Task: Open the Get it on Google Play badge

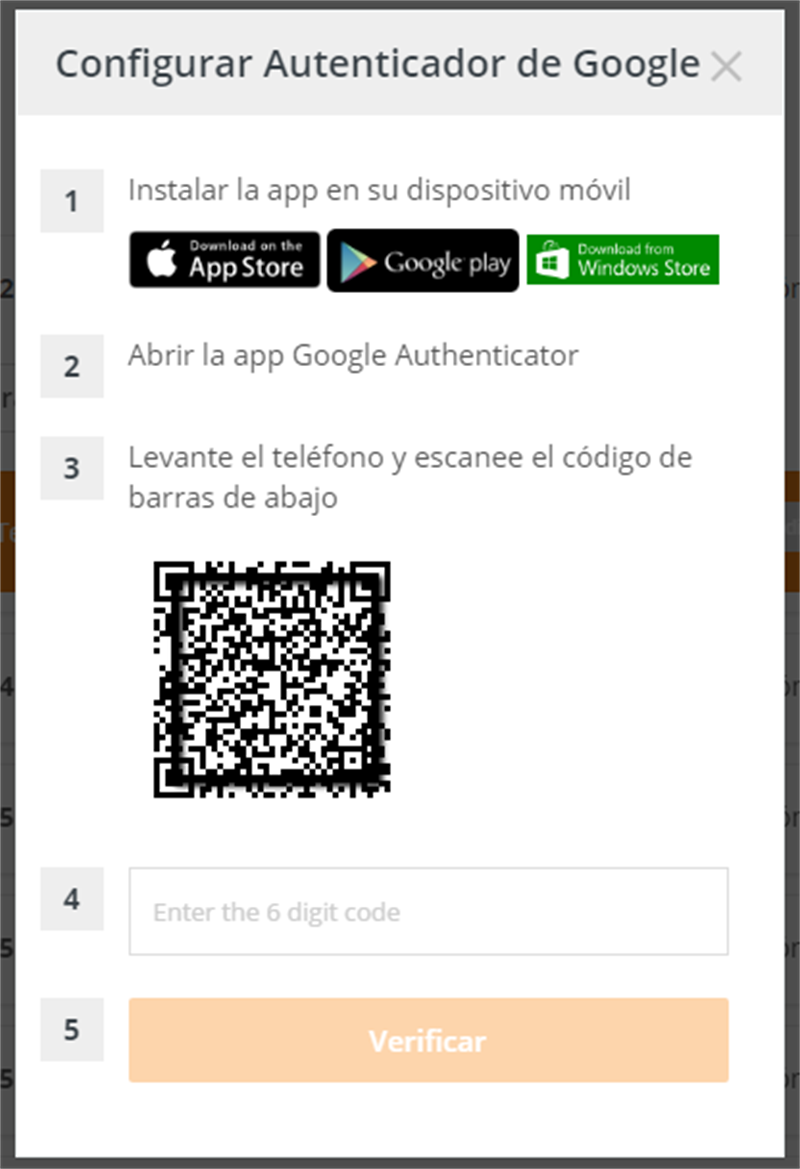Action: pyautogui.click(x=422, y=259)
